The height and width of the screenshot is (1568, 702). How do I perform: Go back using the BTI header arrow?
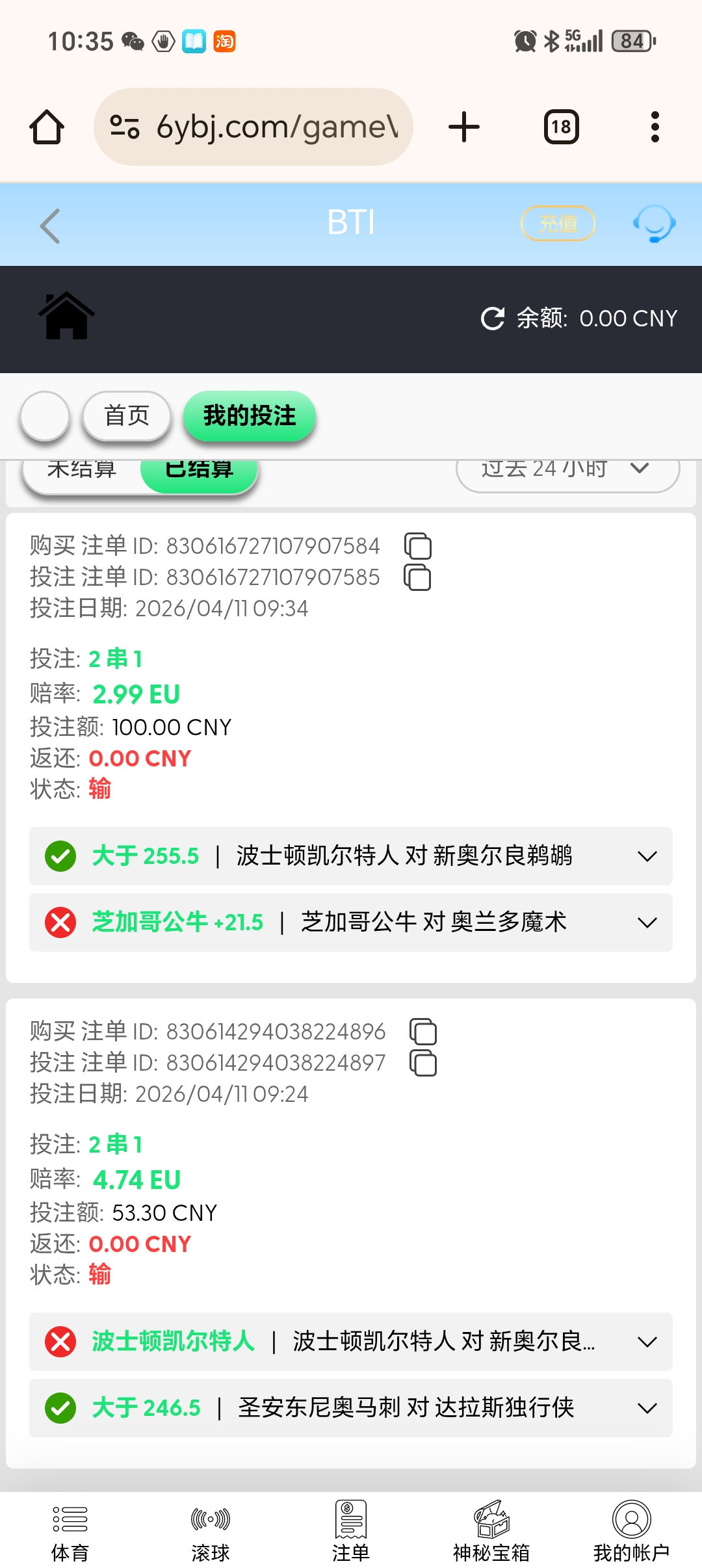click(50, 226)
